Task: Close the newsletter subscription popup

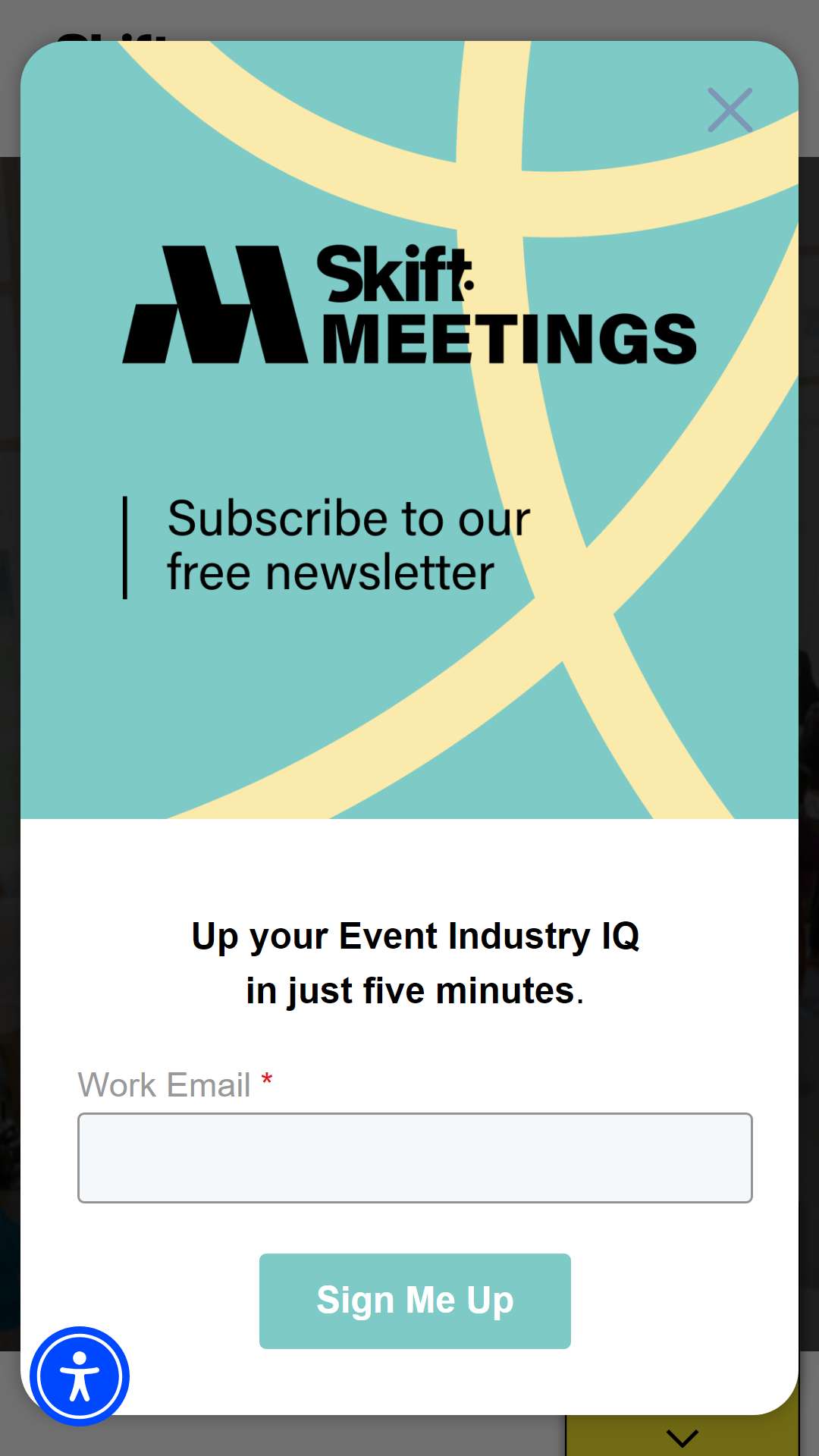Action: [730, 110]
